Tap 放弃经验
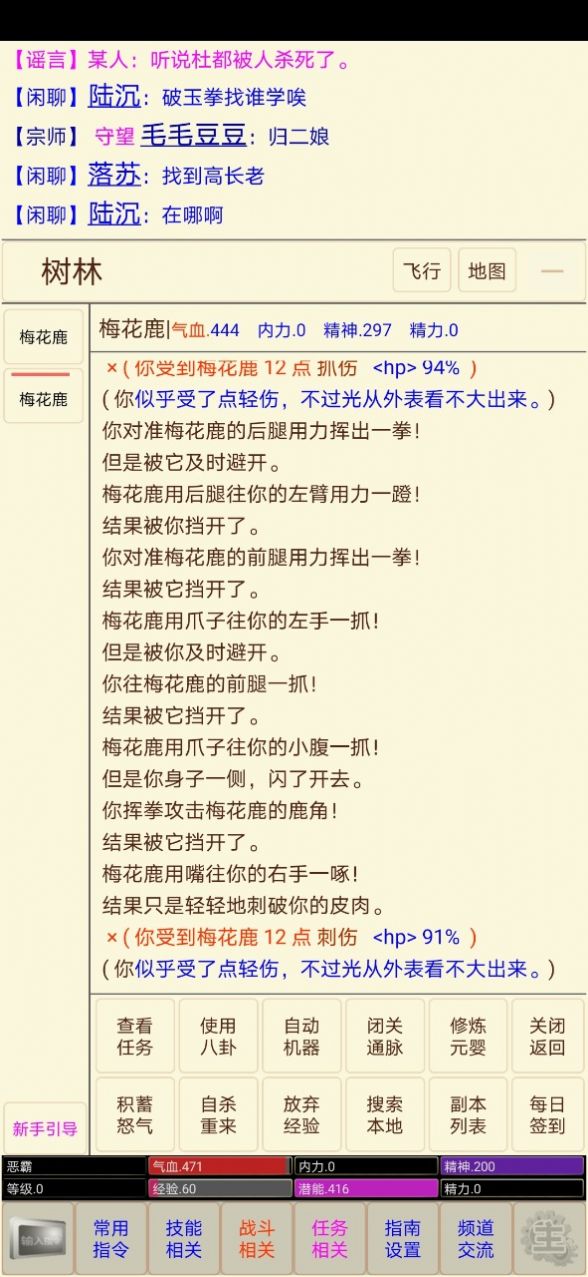Image resolution: width=588 pixels, height=1277 pixels. [x=301, y=1114]
